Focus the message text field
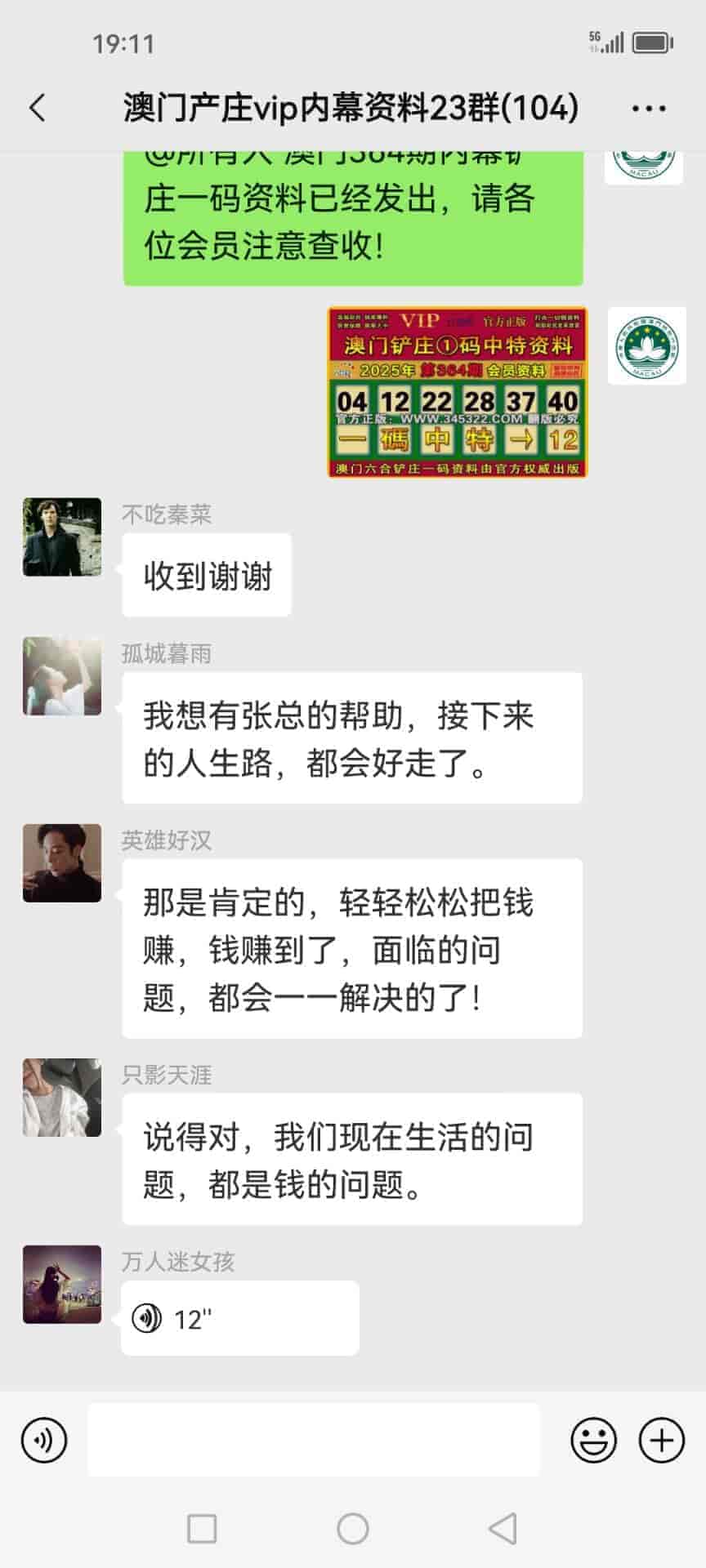706x1568 pixels. click(x=314, y=1440)
